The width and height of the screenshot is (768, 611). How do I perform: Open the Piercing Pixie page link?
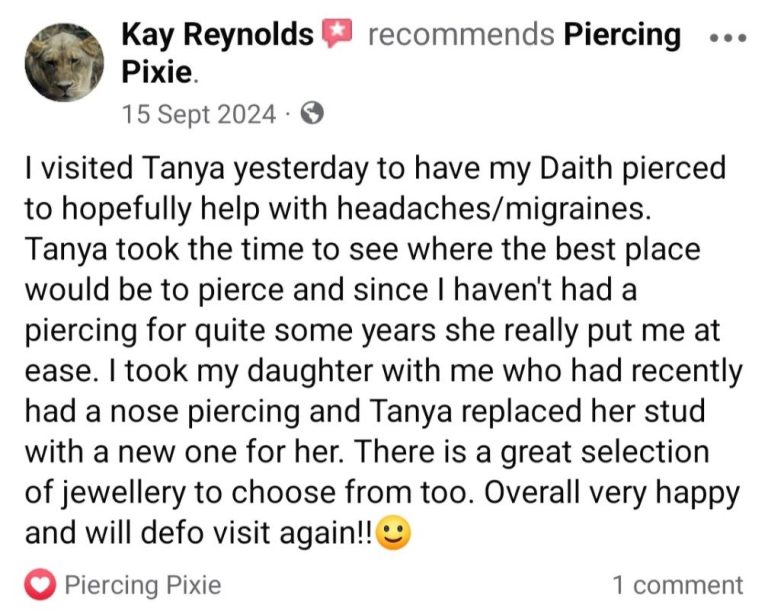click(x=622, y=36)
